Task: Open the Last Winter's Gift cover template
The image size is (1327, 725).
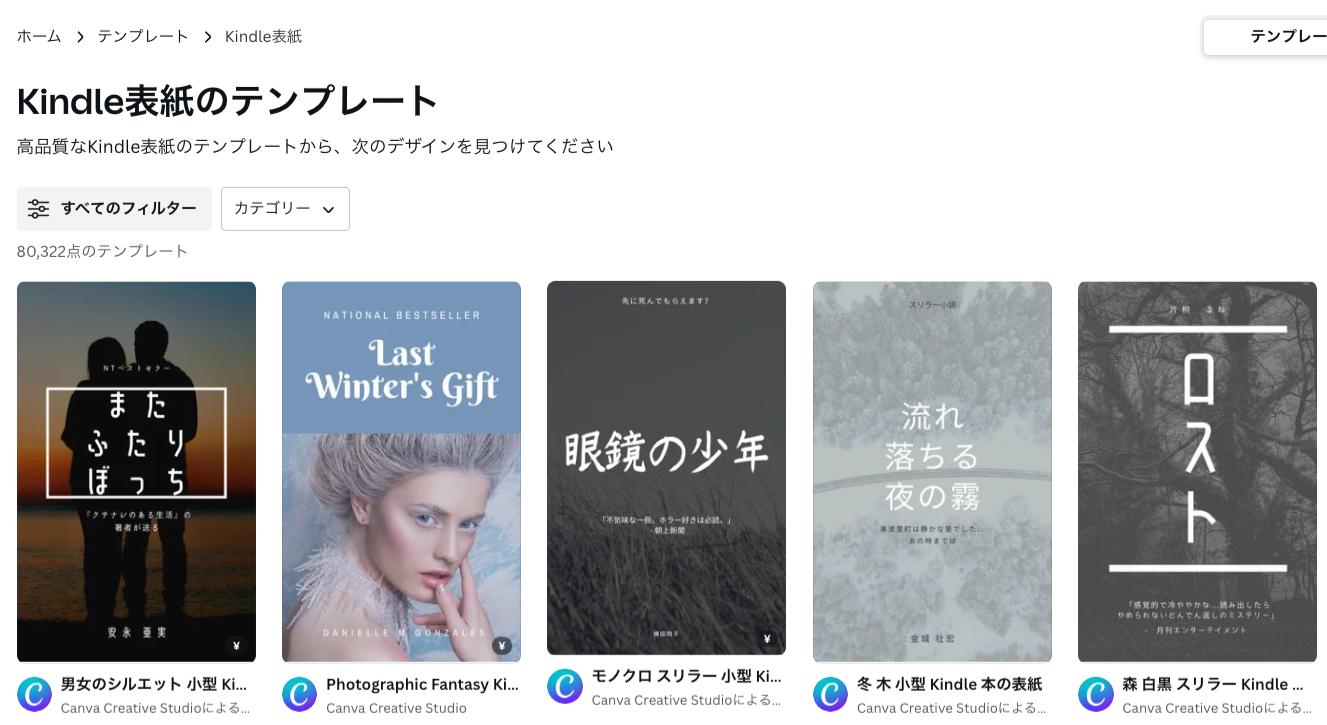Action: coord(401,471)
